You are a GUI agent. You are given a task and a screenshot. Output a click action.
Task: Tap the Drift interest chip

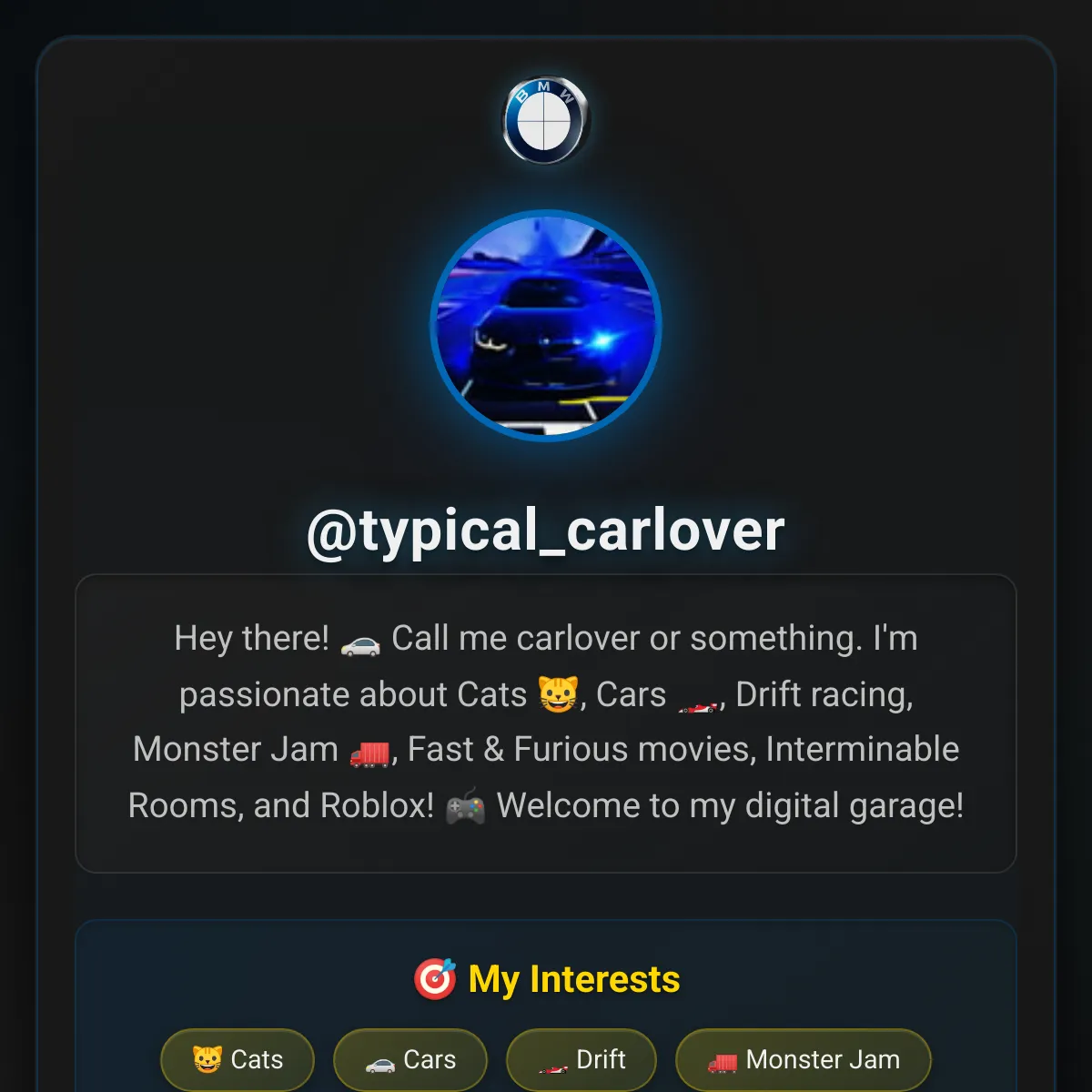581,1060
